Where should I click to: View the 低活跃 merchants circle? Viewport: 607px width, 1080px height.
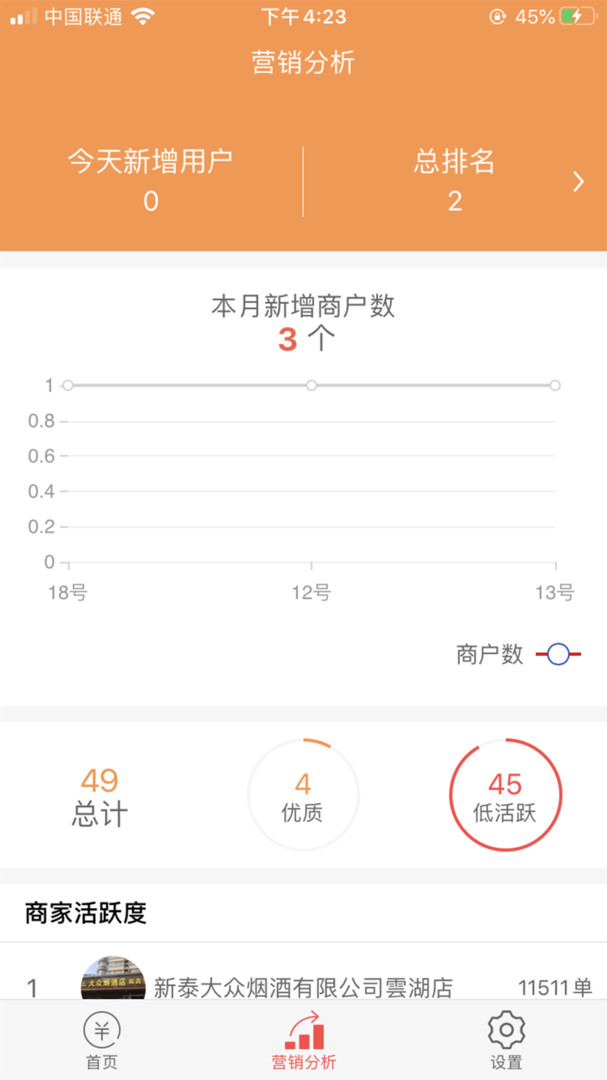pyautogui.click(x=505, y=796)
